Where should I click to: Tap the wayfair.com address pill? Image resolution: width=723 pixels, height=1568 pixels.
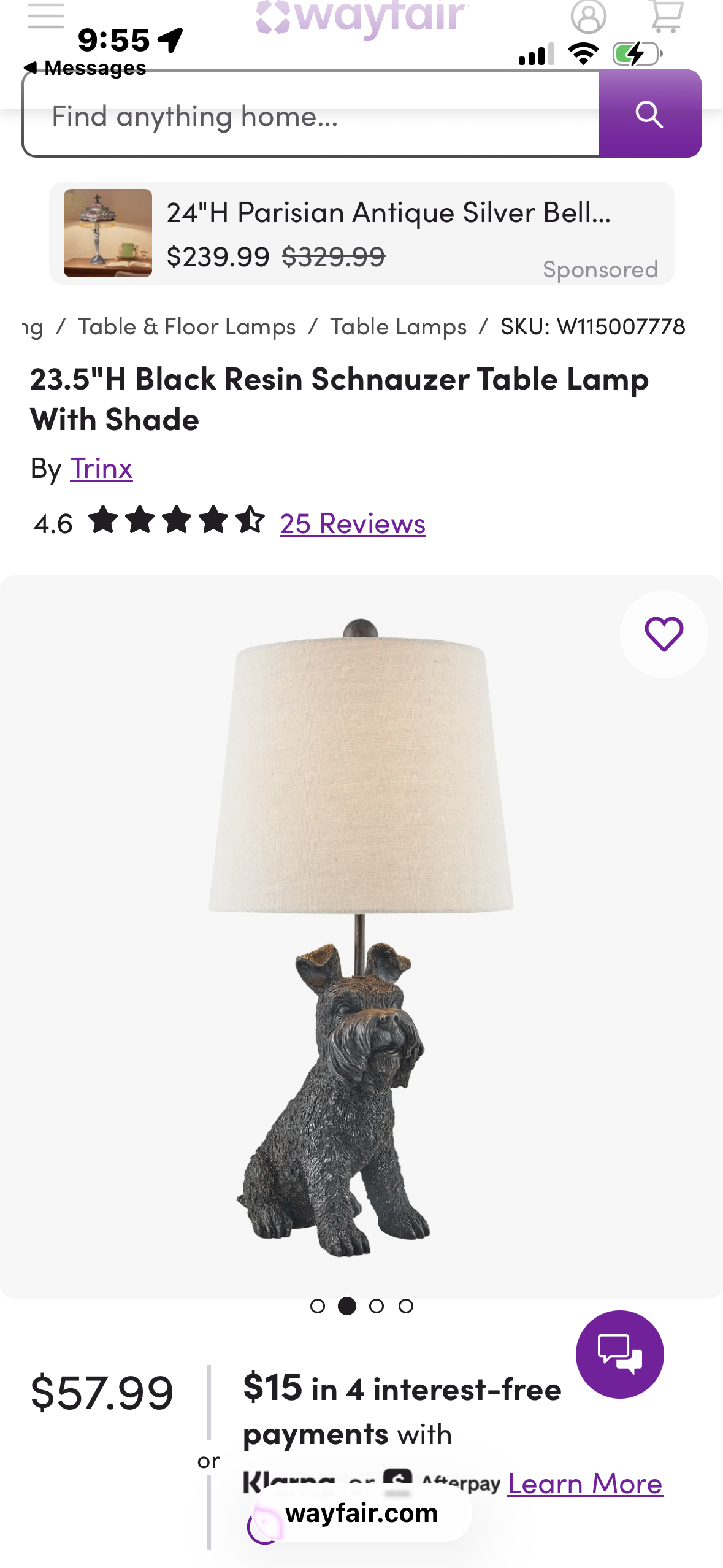click(x=361, y=1513)
